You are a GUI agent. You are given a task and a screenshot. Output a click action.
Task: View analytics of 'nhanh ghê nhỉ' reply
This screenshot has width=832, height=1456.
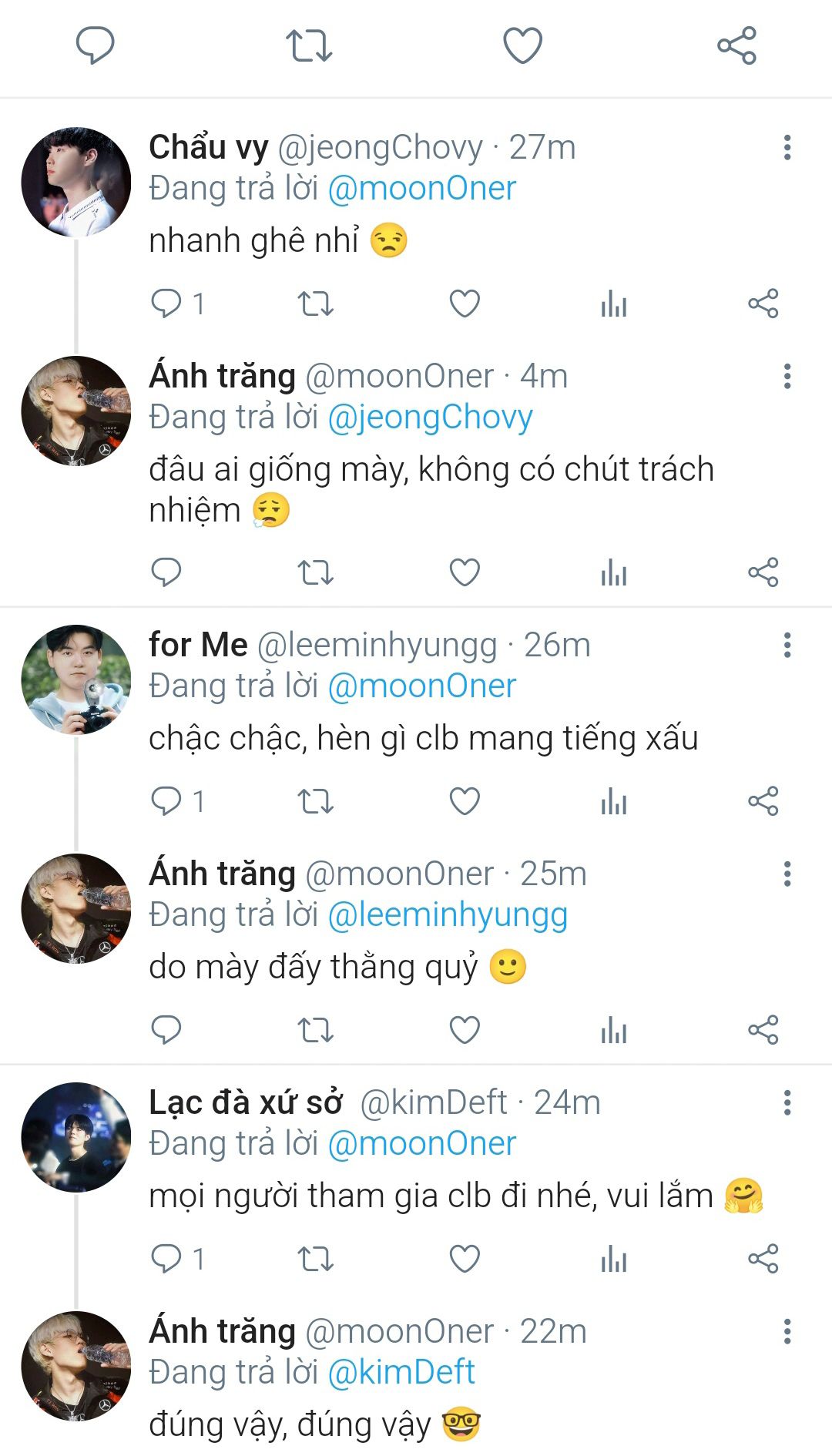click(613, 304)
